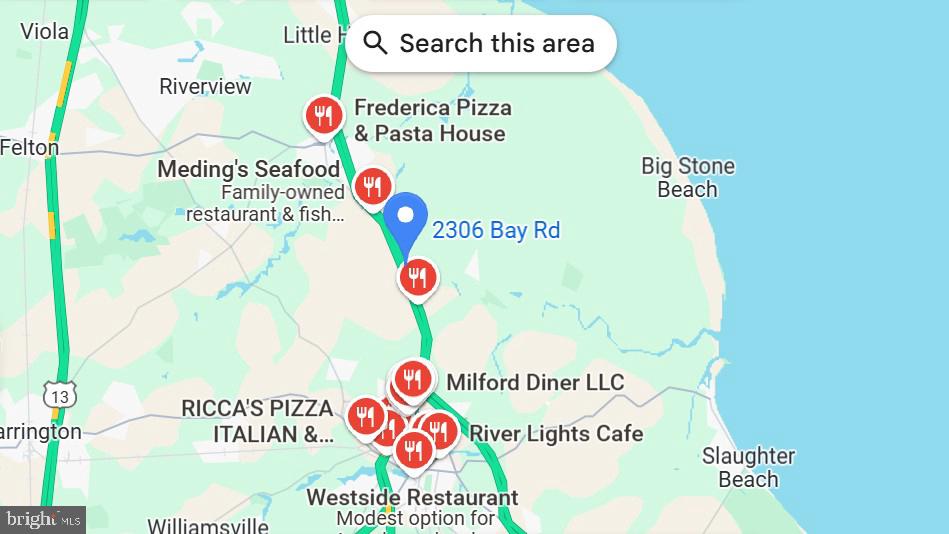949x534 pixels.
Task: Tap the Search this area button
Action: [x=480, y=43]
